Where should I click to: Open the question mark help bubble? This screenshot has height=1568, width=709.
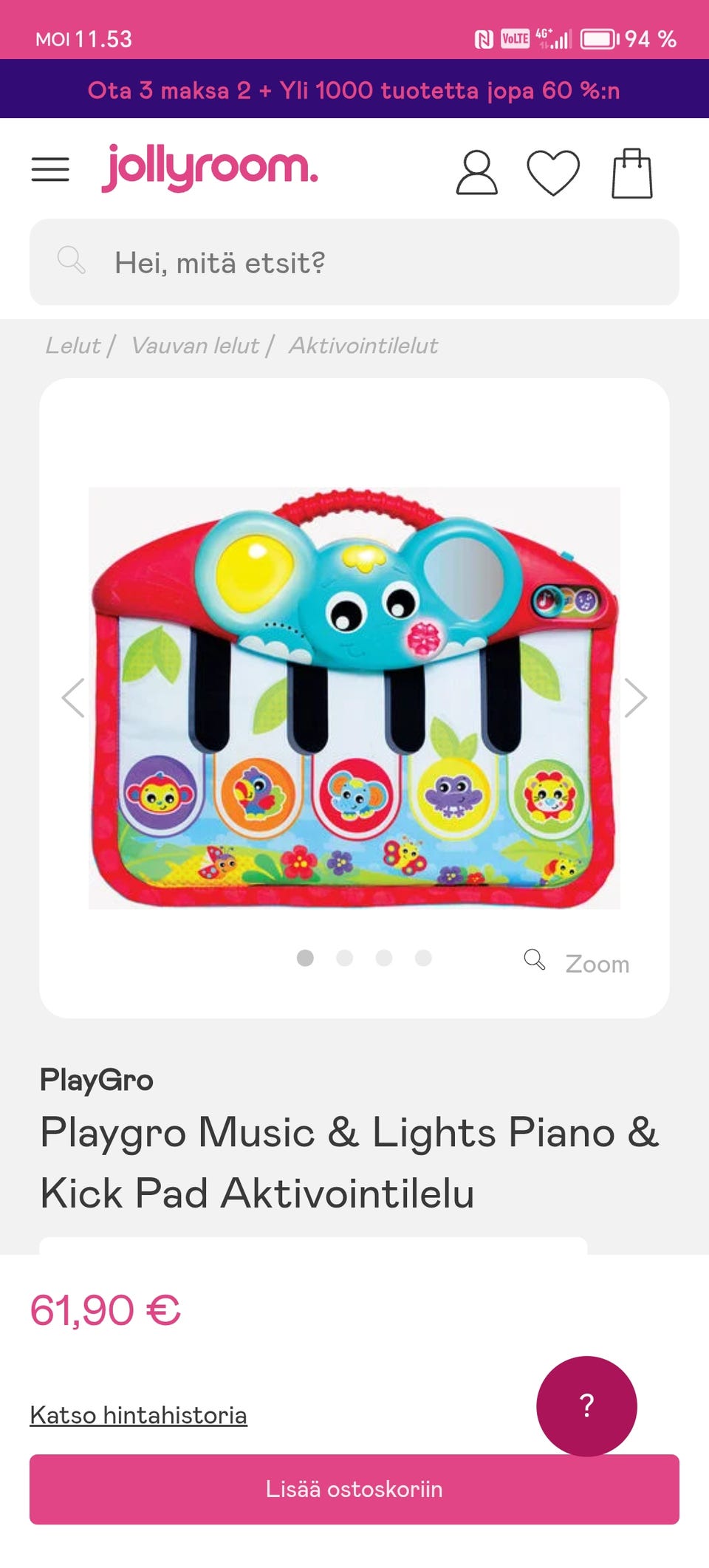click(586, 1406)
